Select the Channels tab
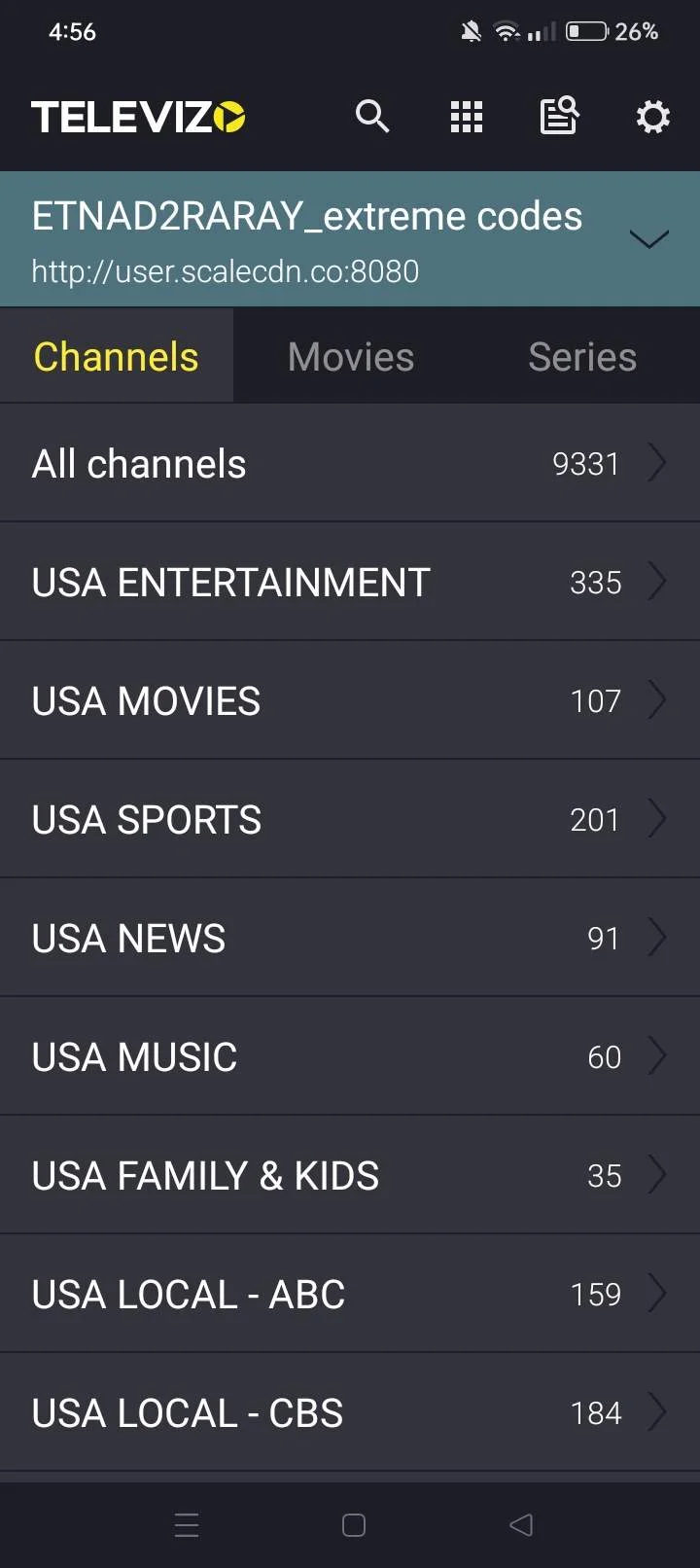The height and width of the screenshot is (1568, 700). point(117,356)
